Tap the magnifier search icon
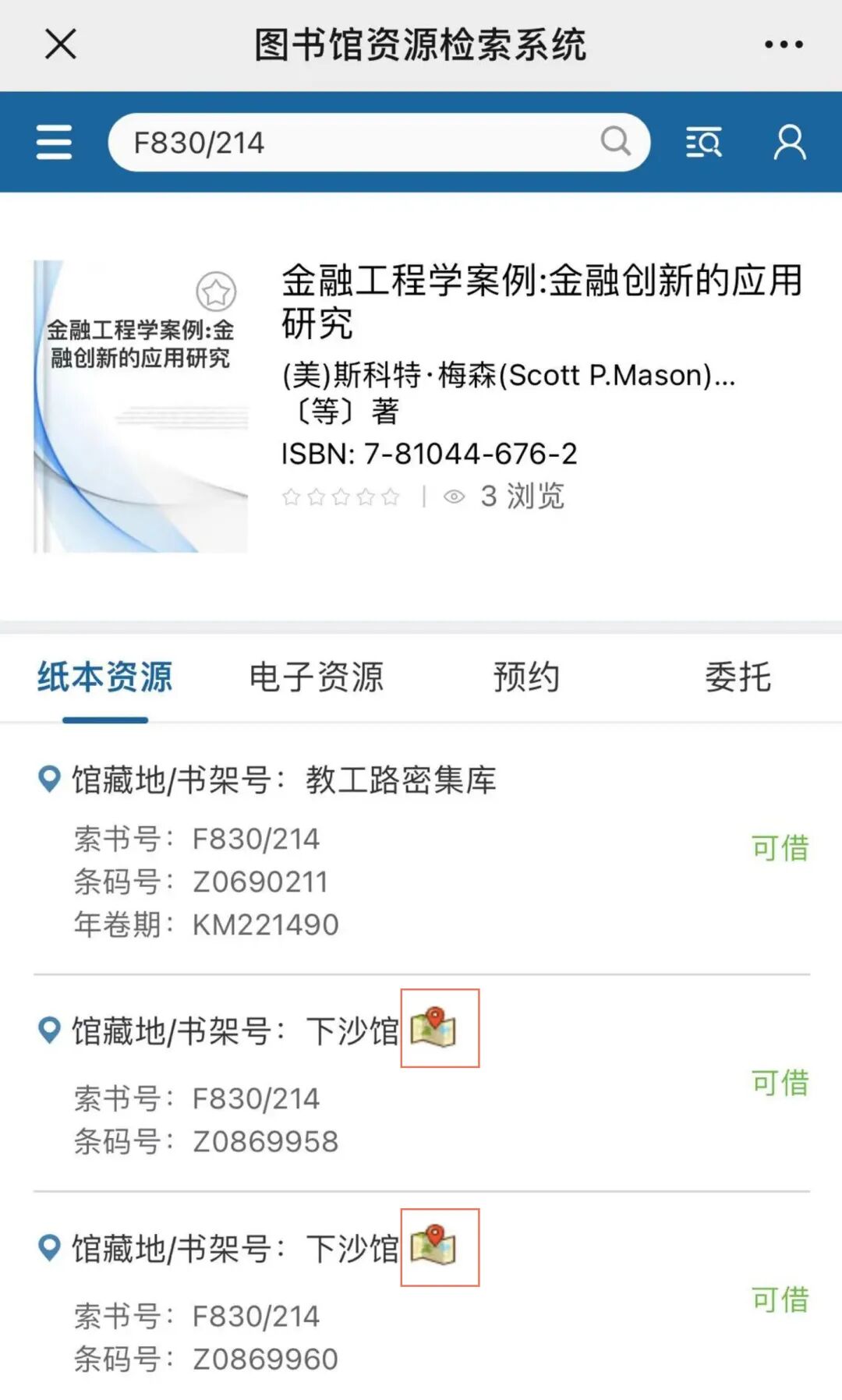Viewport: 842px width, 1400px height. coord(615,141)
